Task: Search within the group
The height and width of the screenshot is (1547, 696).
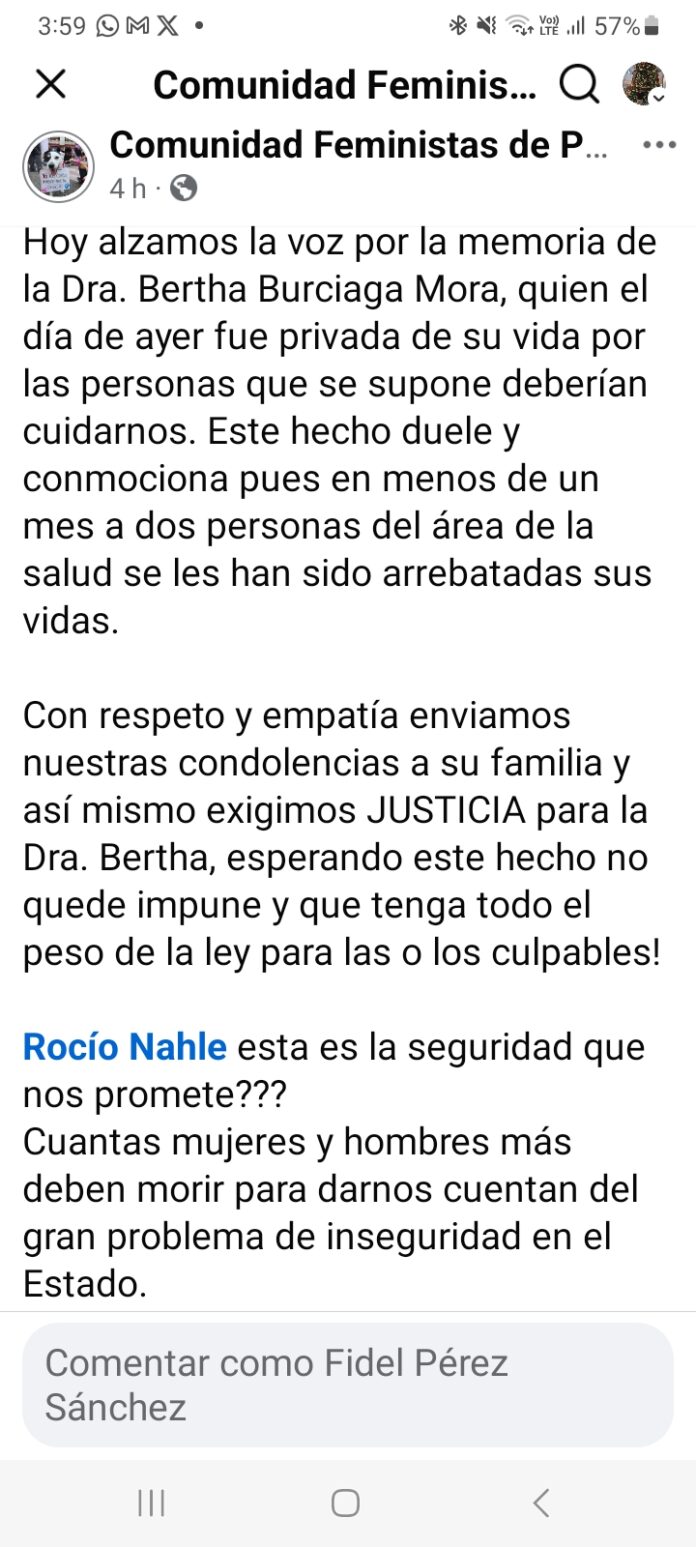Action: point(578,85)
